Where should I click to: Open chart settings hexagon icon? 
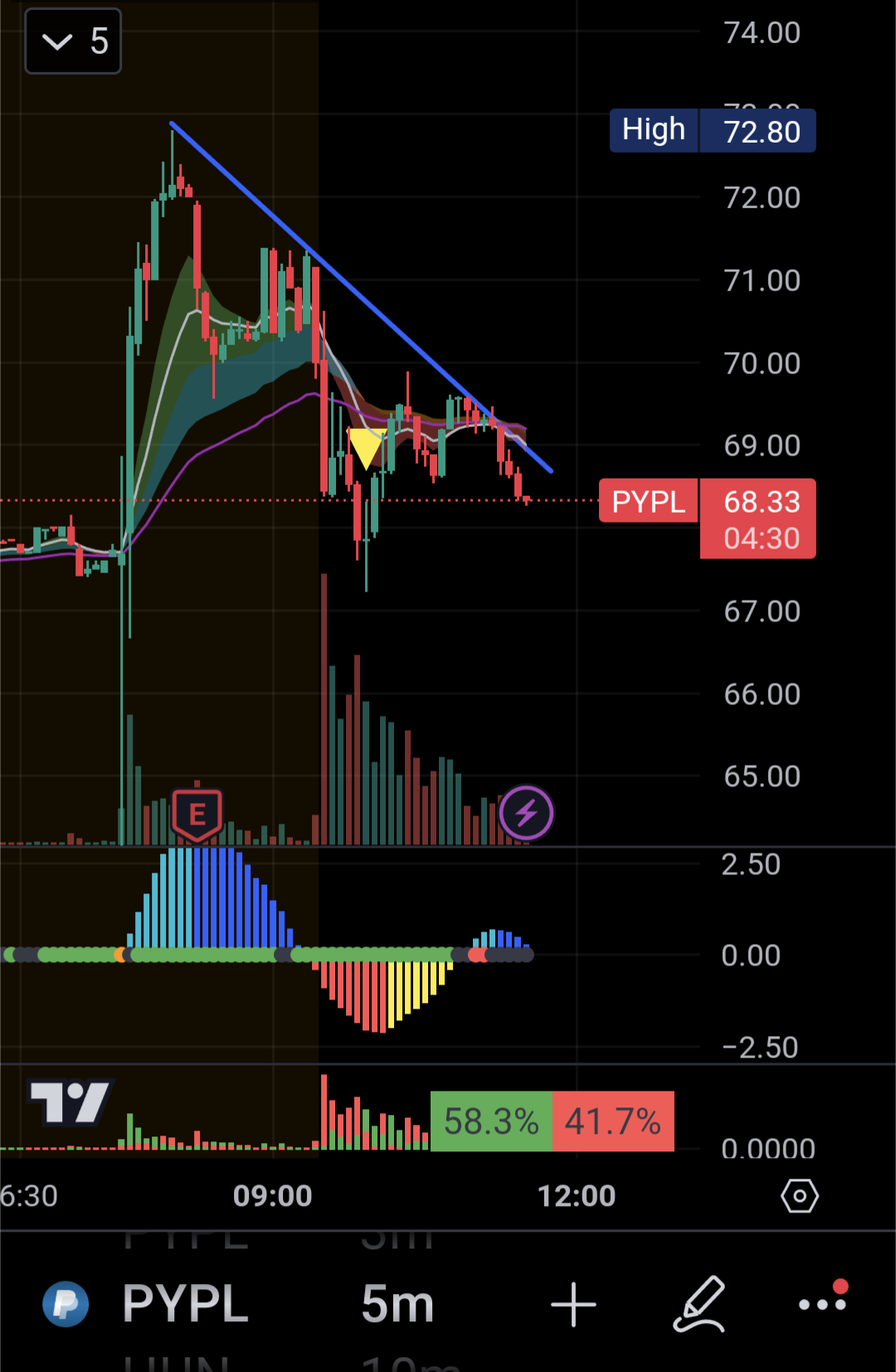point(799,1196)
